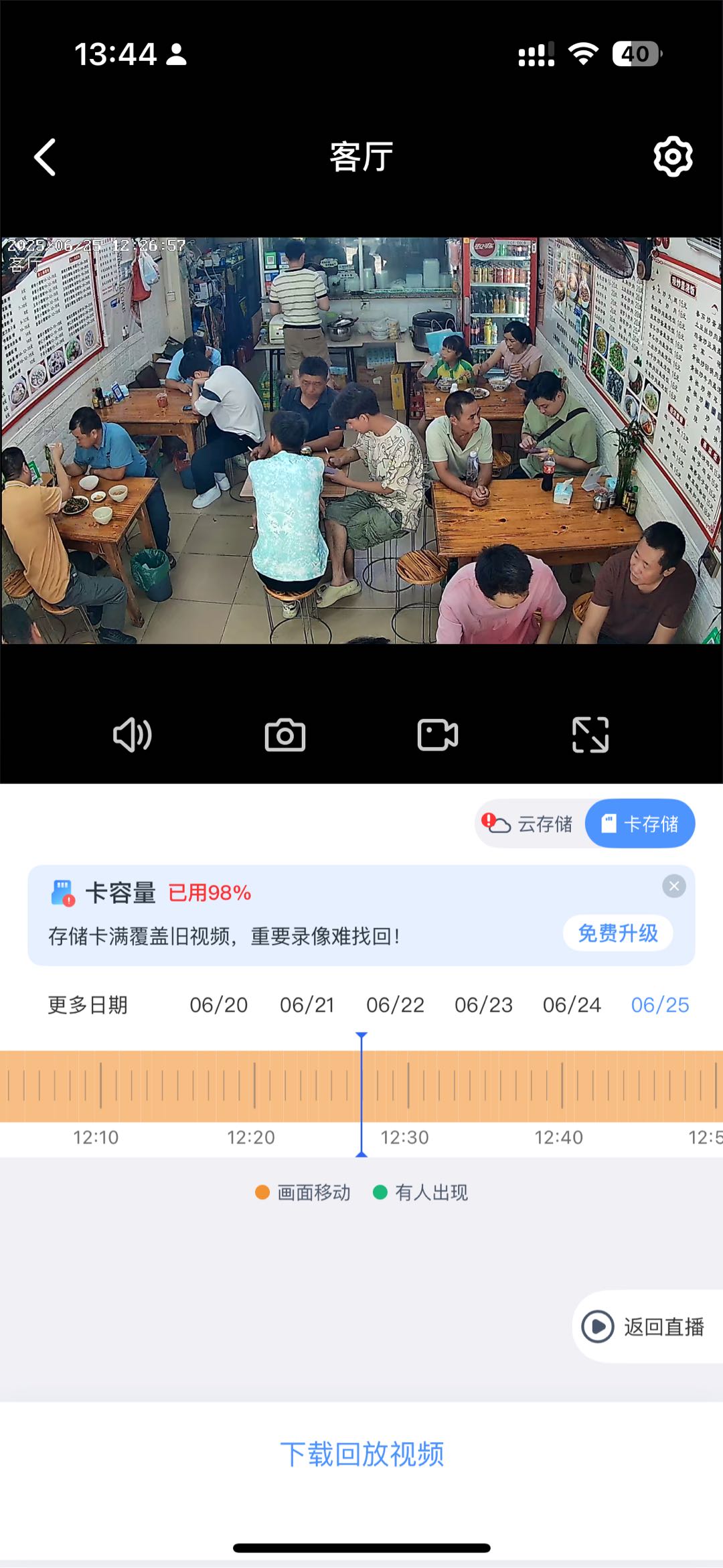Start recording the video clip

[438, 735]
